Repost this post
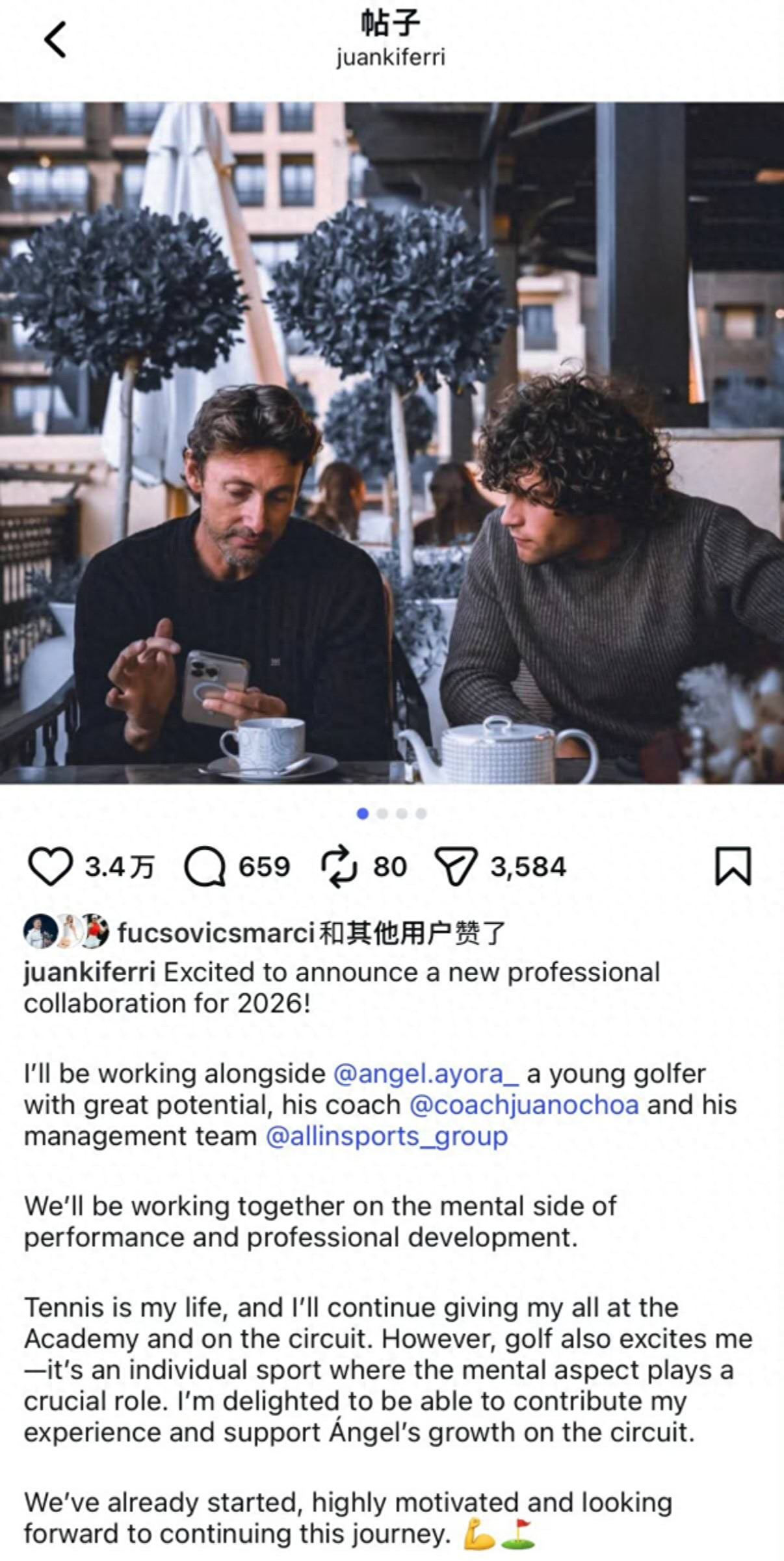The image size is (784, 1561). tap(339, 867)
